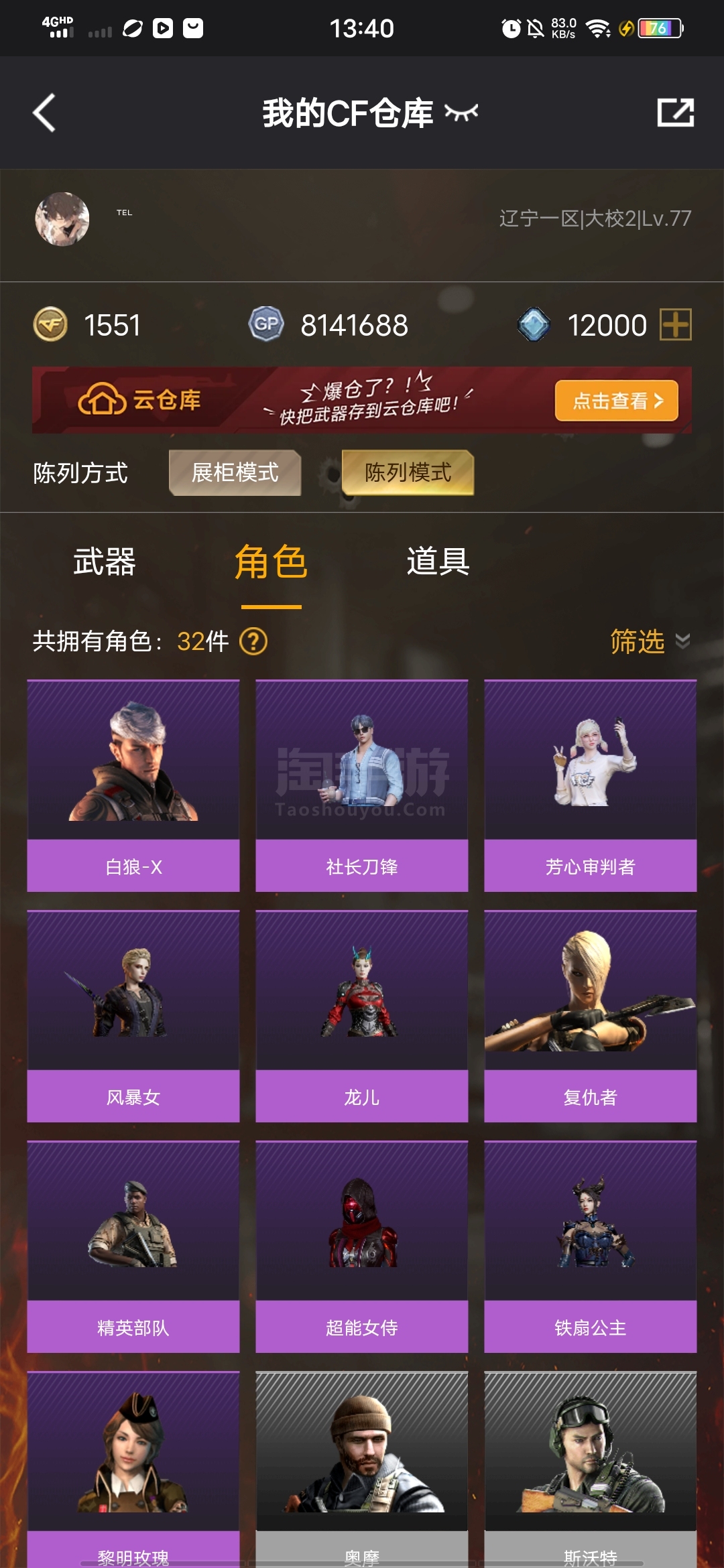Open the 铁扇公主 character card
The height and width of the screenshot is (1568, 724).
590,1246
